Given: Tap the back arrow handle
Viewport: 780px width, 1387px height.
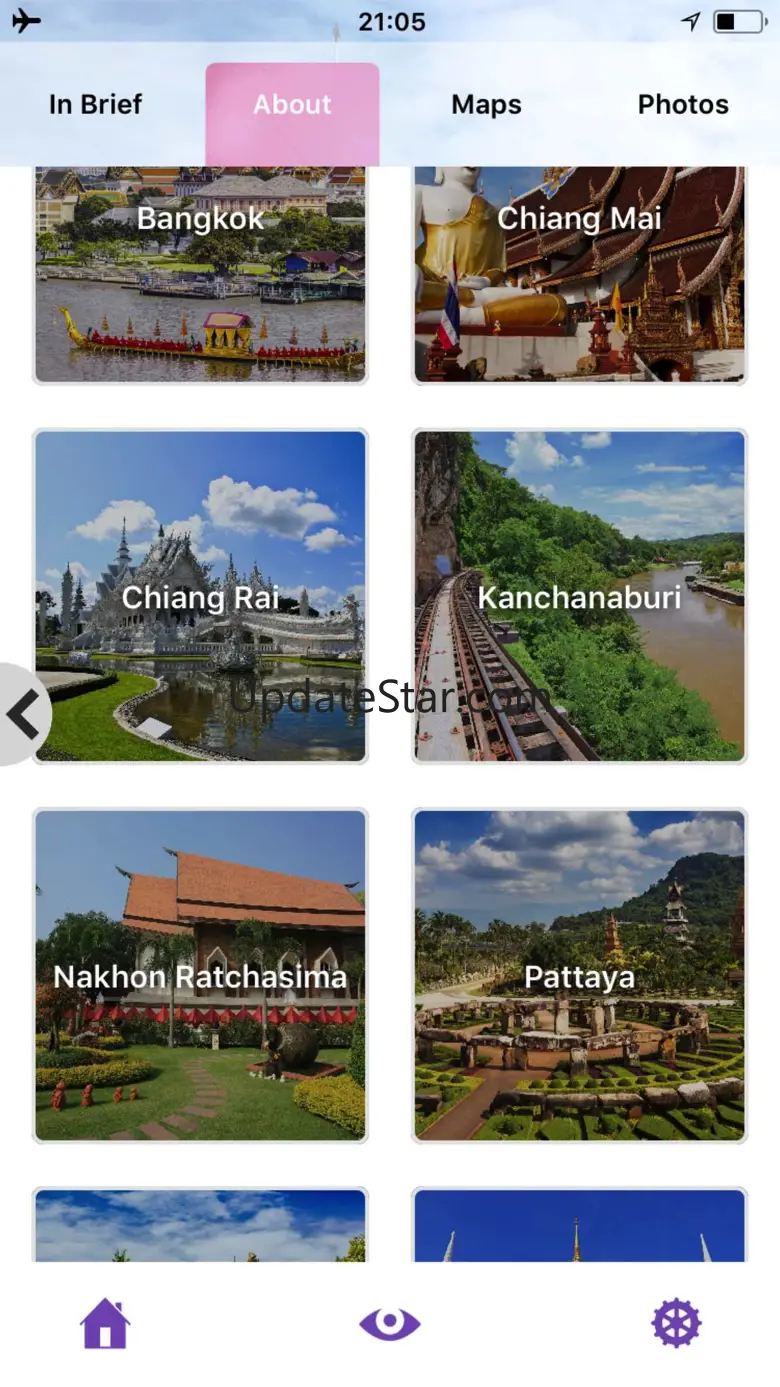Looking at the screenshot, I should [x=22, y=714].
